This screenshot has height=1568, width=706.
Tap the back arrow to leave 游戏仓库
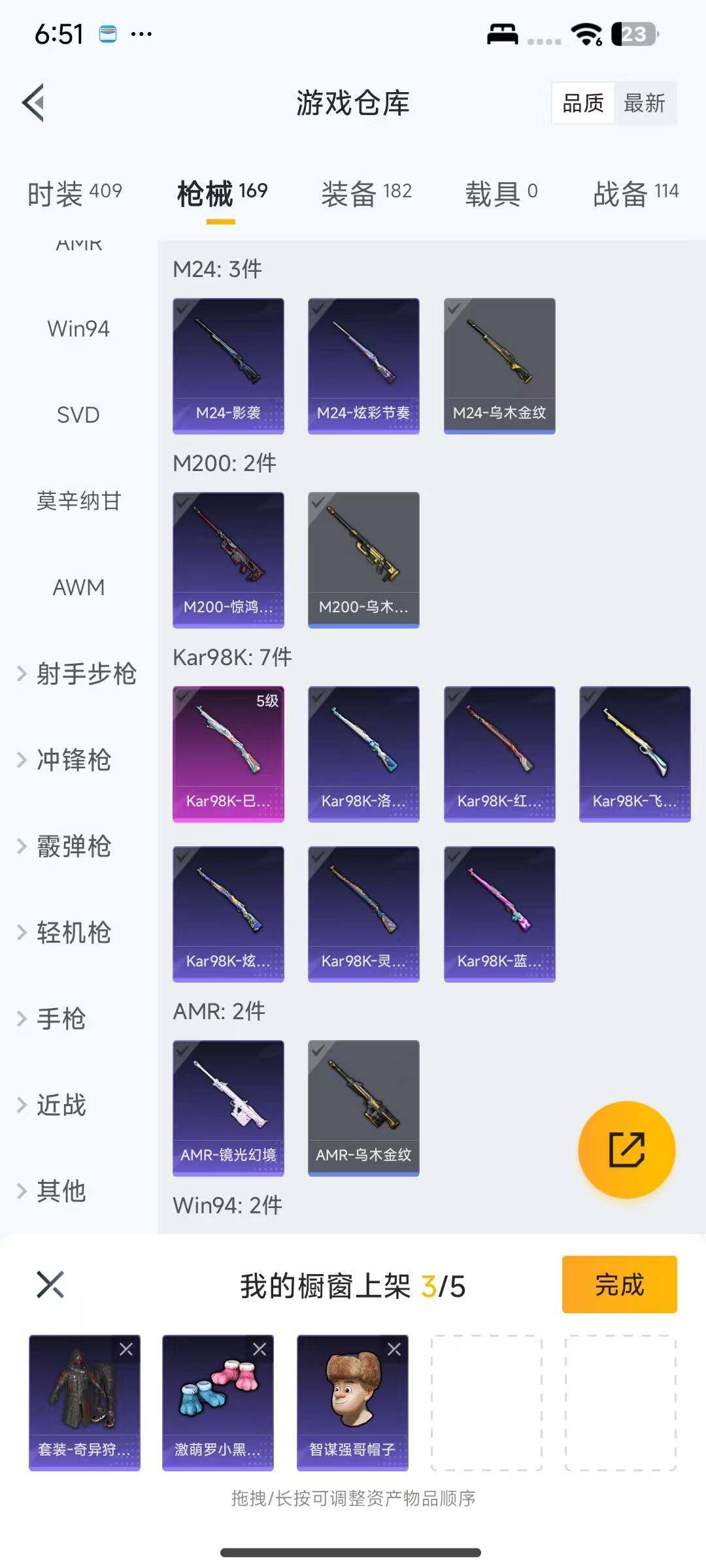point(34,103)
